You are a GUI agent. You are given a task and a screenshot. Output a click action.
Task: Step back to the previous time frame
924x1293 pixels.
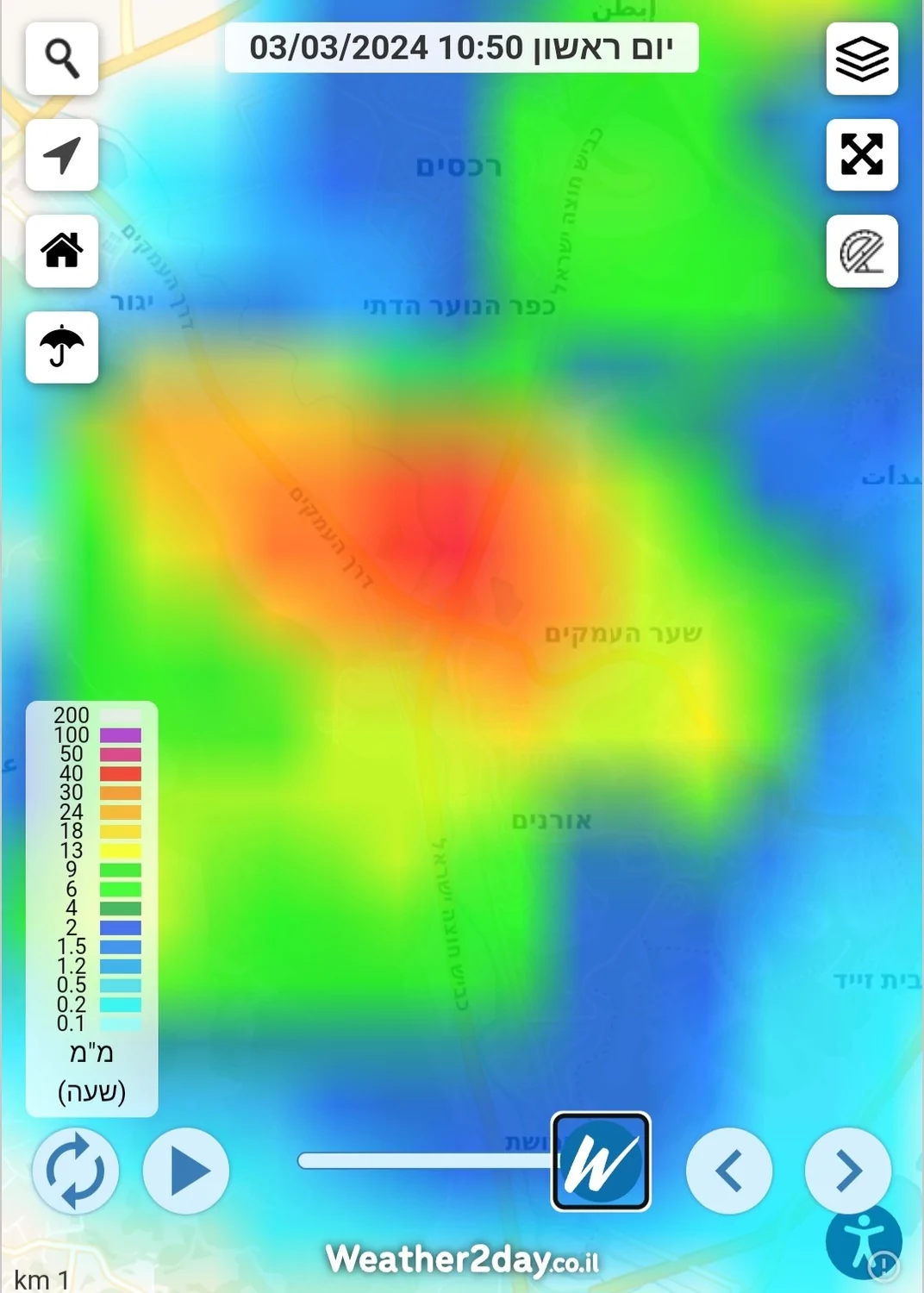click(729, 1171)
